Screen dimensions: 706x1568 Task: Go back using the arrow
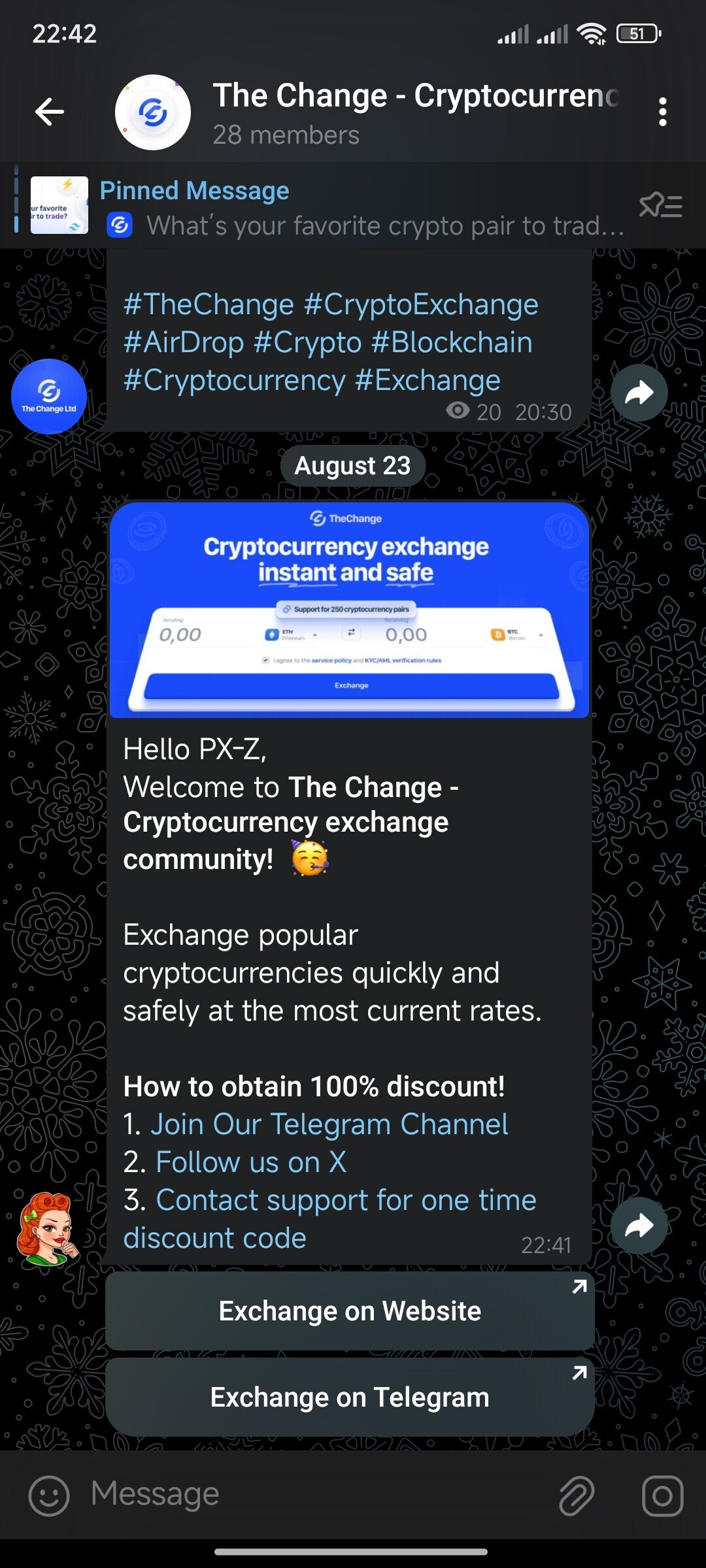pyautogui.click(x=50, y=112)
